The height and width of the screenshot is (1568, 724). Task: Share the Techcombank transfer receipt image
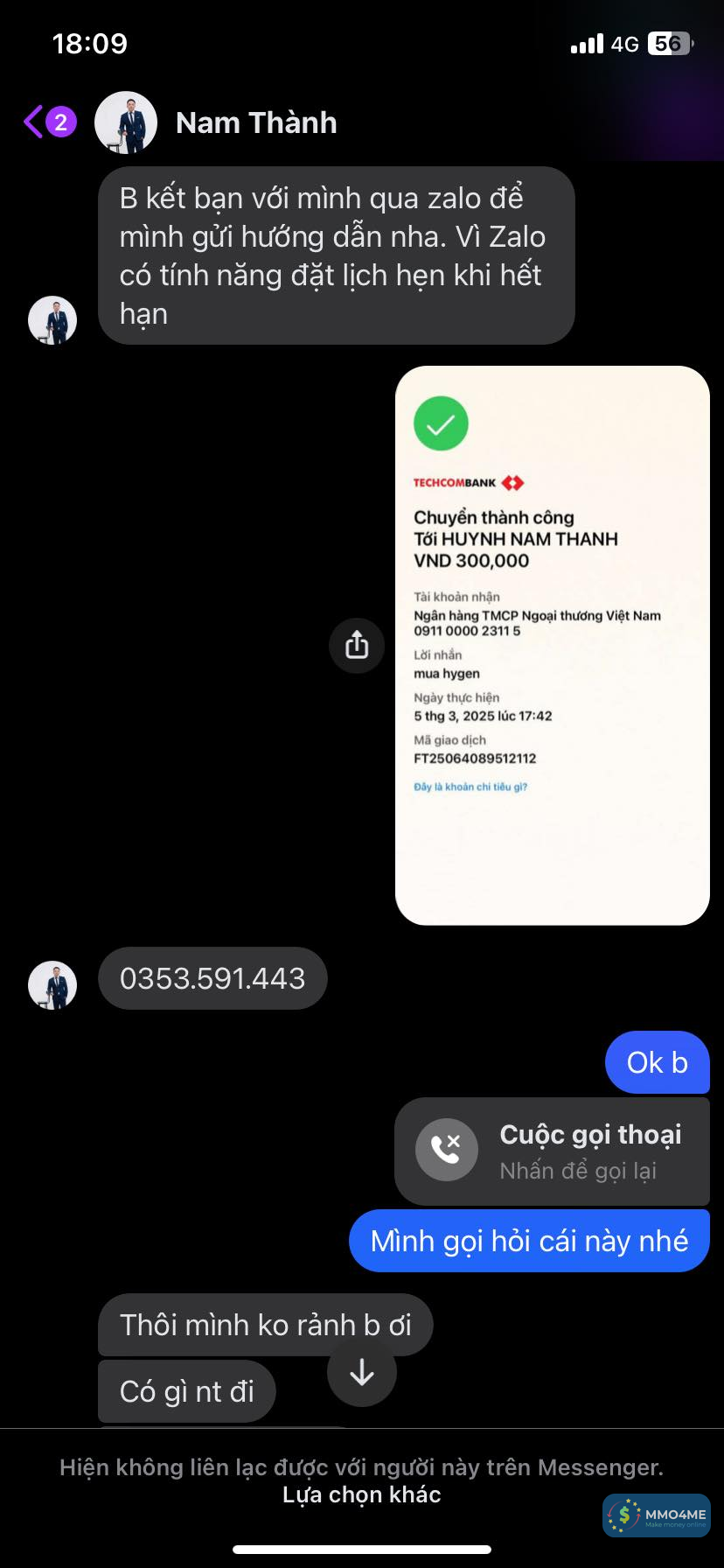[x=356, y=646]
